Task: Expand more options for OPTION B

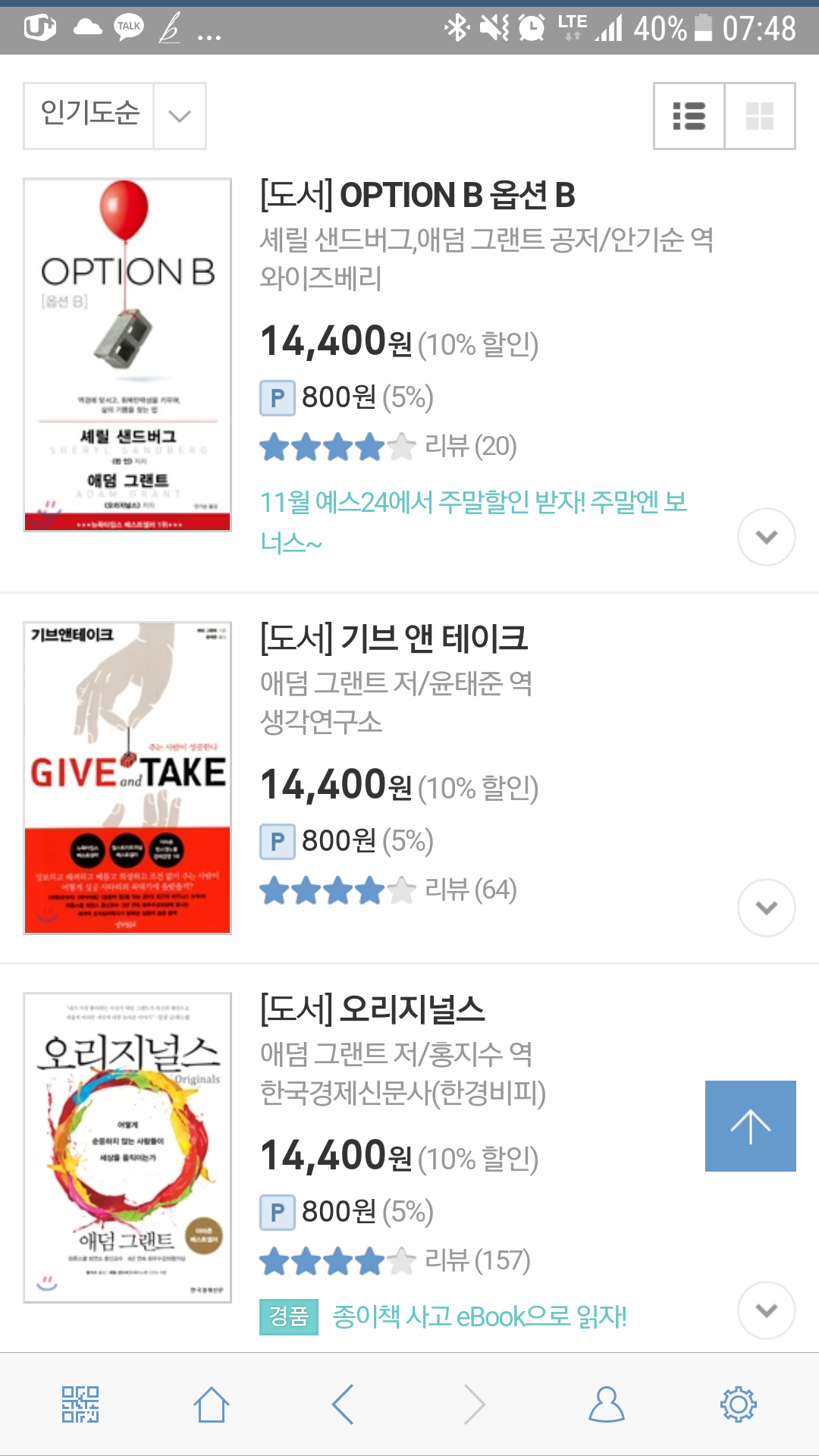Action: [x=767, y=537]
